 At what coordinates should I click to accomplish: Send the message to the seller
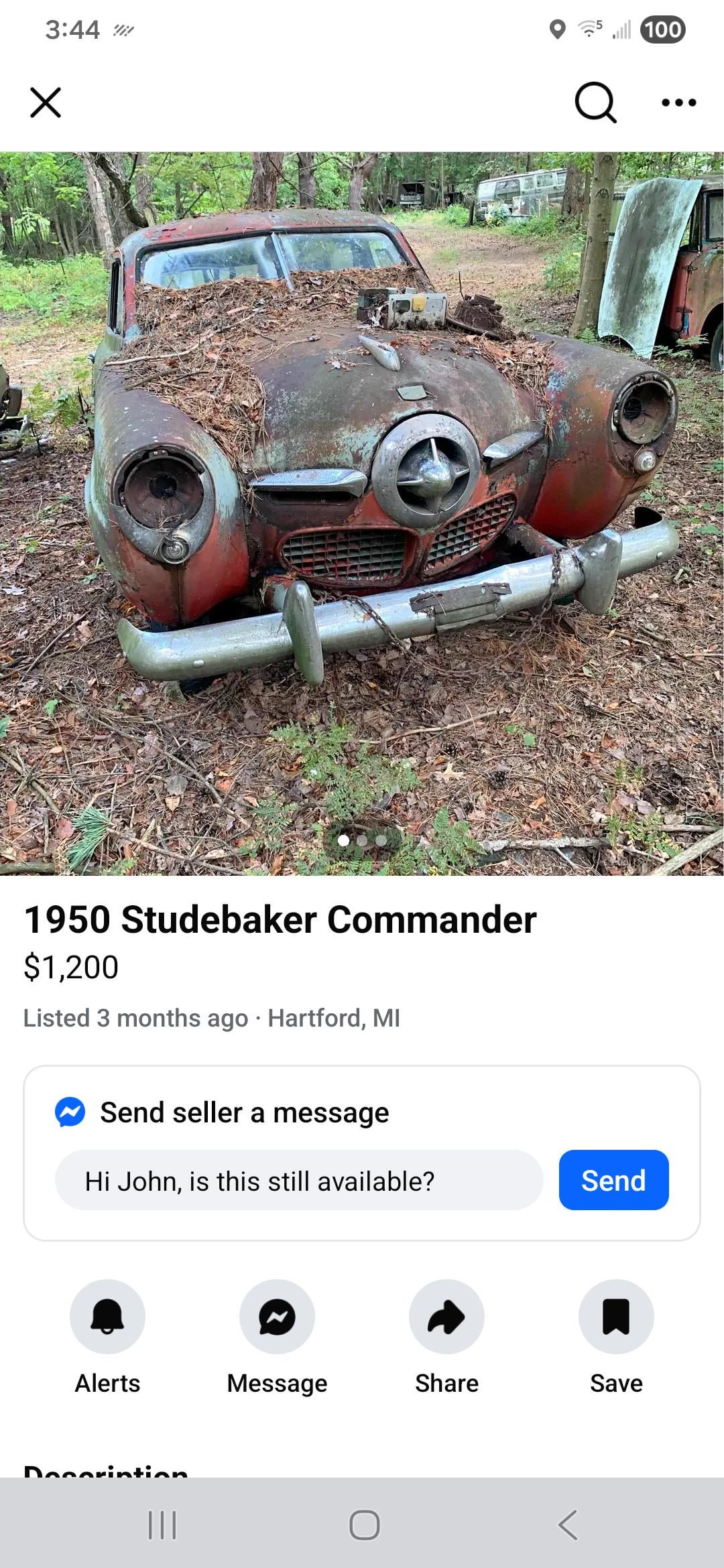tap(613, 1181)
